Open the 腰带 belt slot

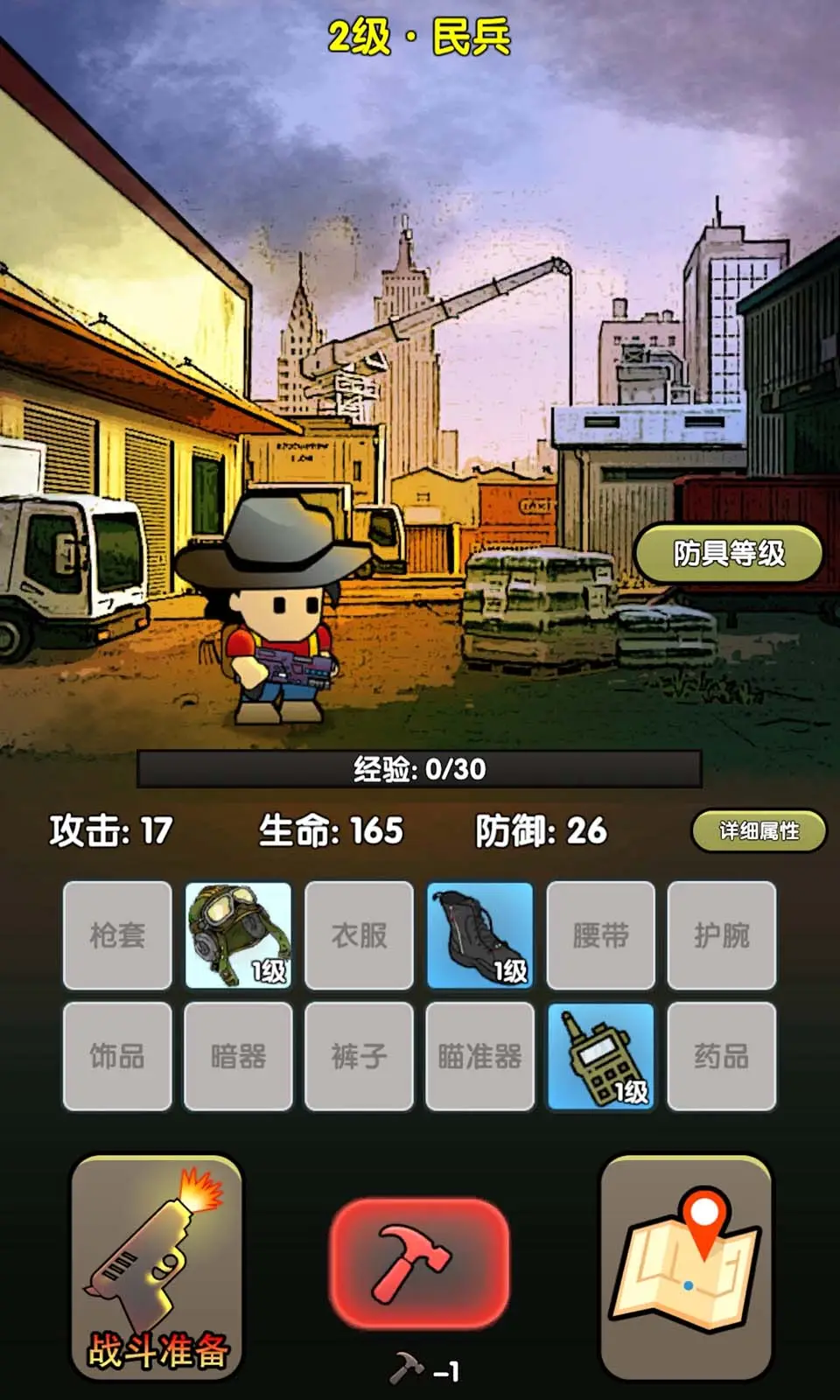pos(600,934)
